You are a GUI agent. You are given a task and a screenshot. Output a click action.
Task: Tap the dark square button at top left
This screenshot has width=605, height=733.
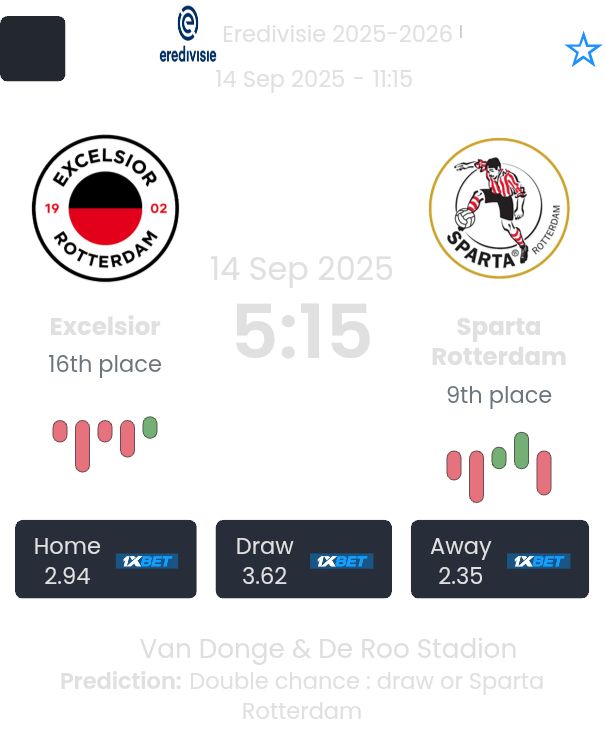[x=33, y=49]
